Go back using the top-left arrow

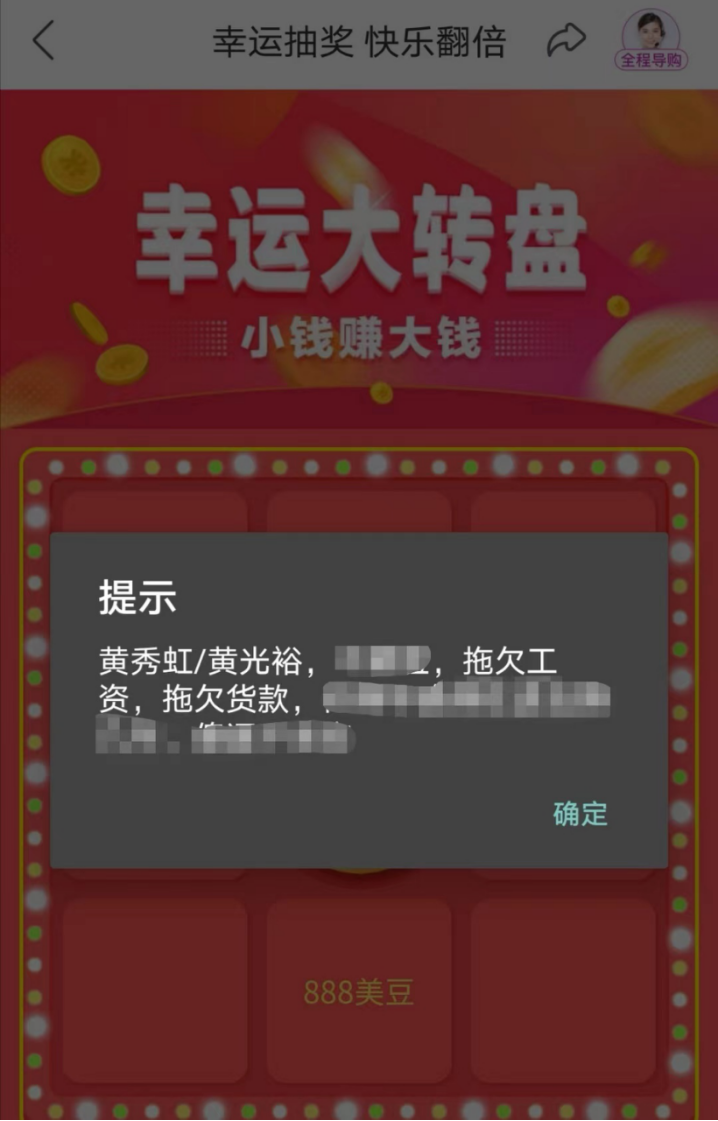point(43,42)
